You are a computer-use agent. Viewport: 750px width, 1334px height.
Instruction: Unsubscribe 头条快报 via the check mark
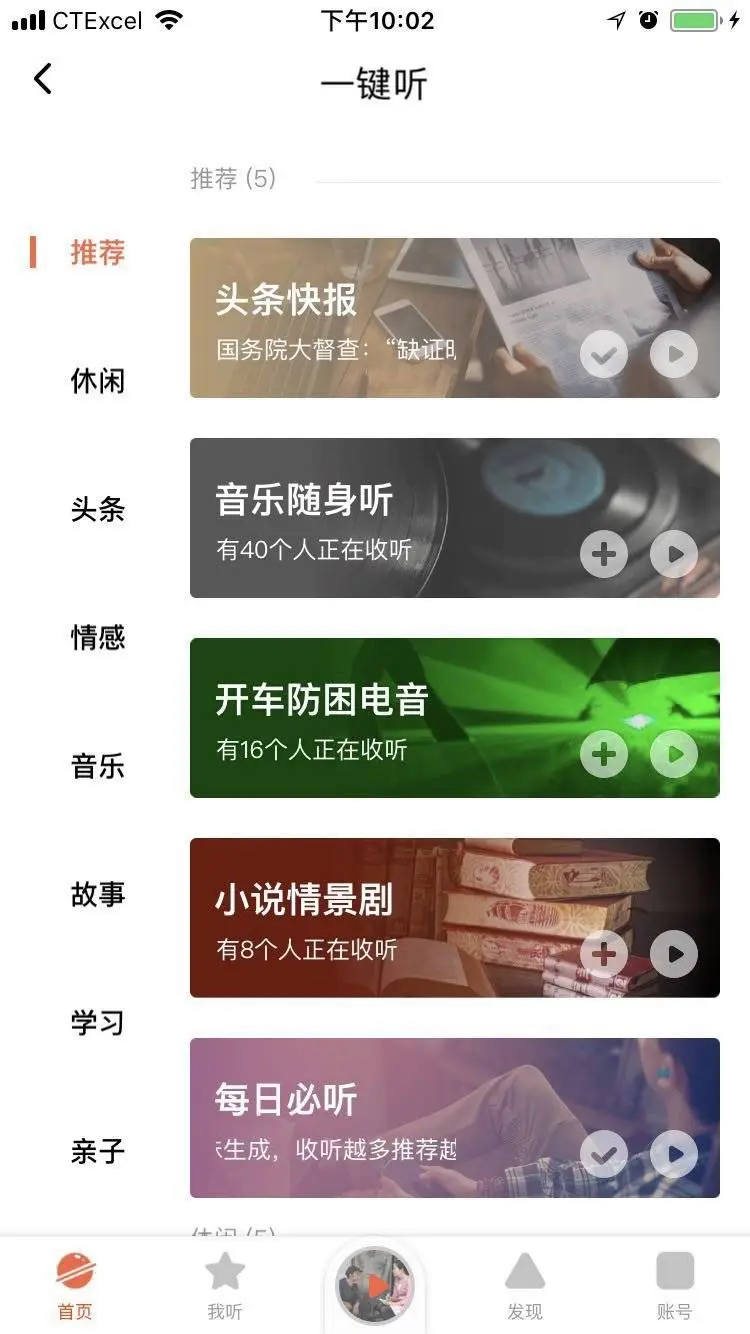604,354
